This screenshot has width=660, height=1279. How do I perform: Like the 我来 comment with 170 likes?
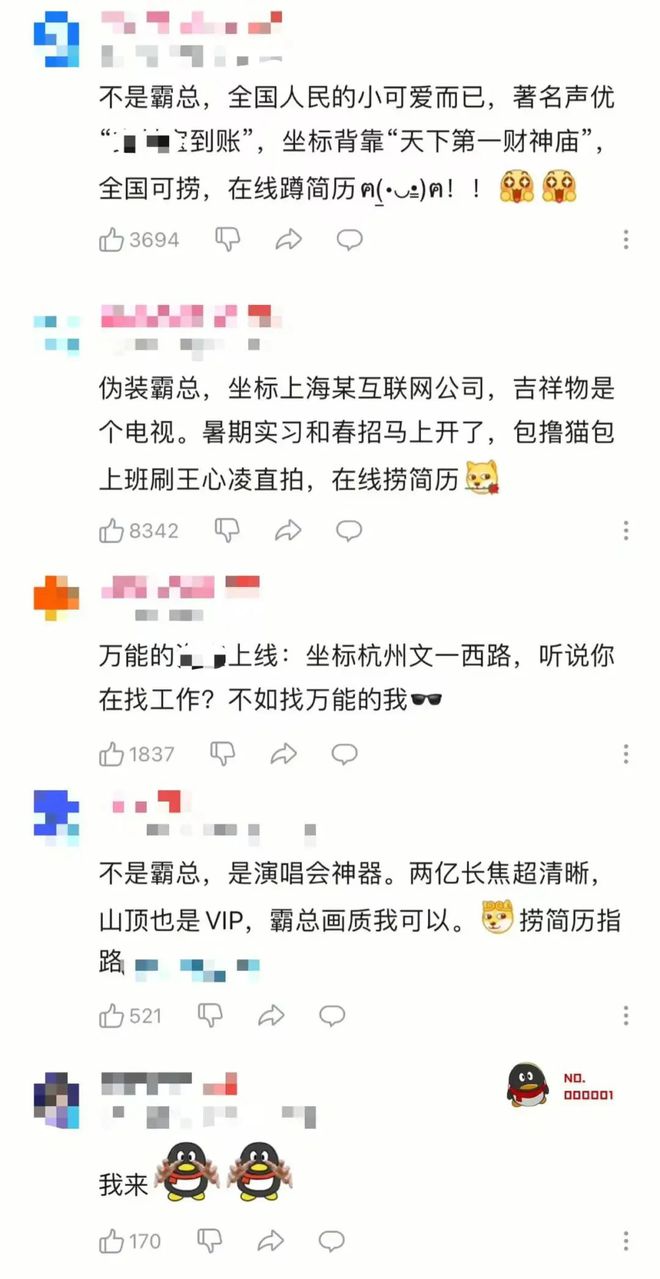(112, 1242)
